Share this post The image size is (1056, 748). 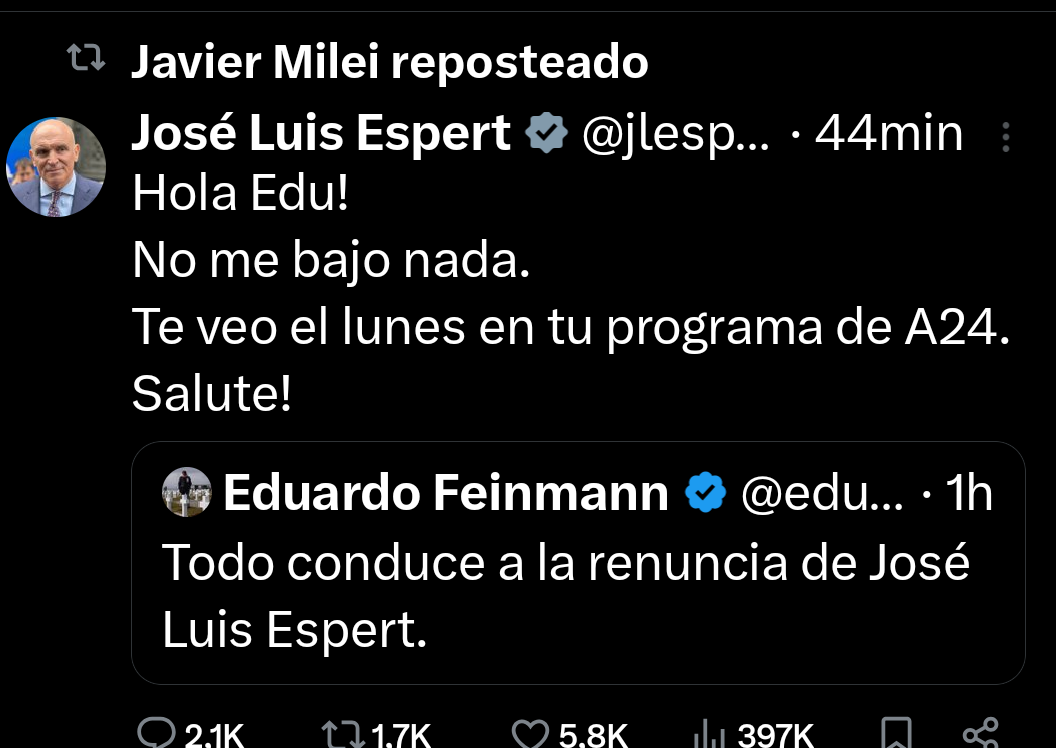pyautogui.click(x=979, y=735)
